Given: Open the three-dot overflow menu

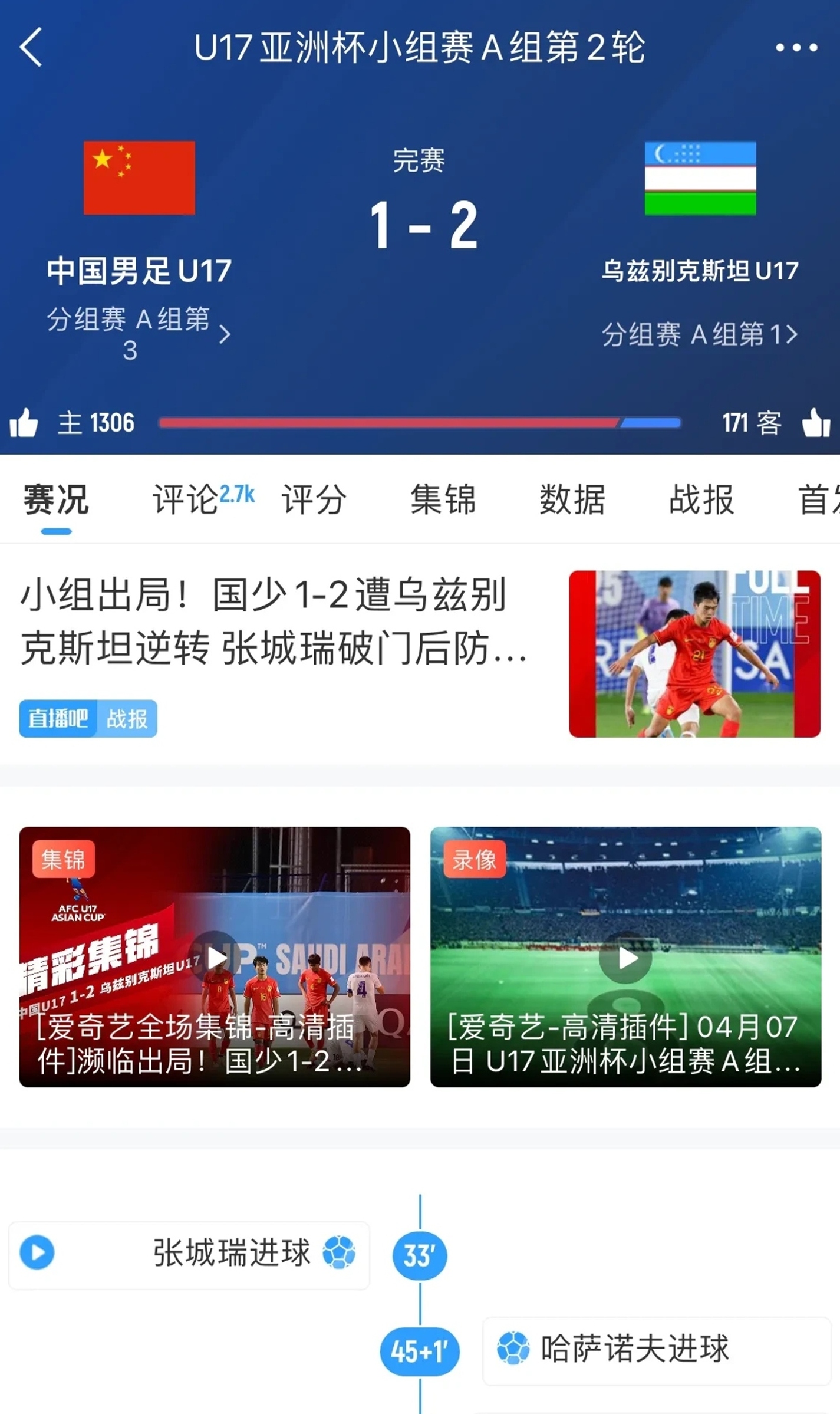Looking at the screenshot, I should coord(796,48).
